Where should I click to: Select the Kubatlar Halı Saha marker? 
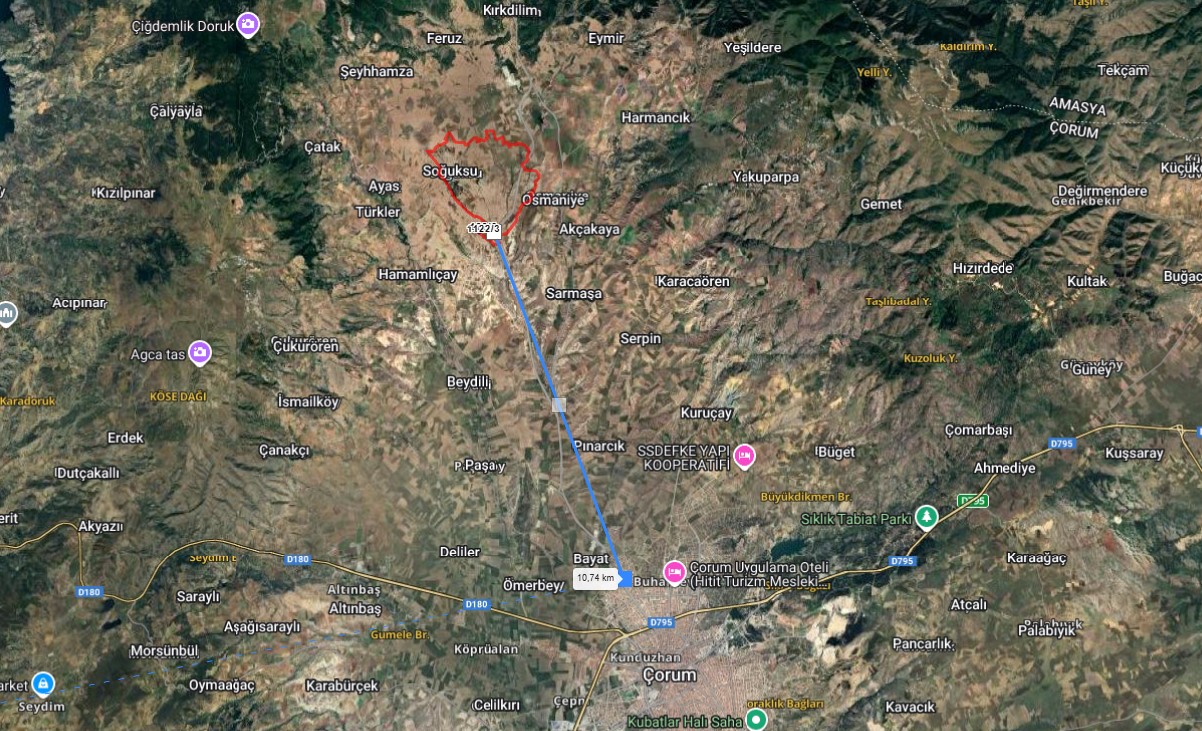tap(758, 720)
